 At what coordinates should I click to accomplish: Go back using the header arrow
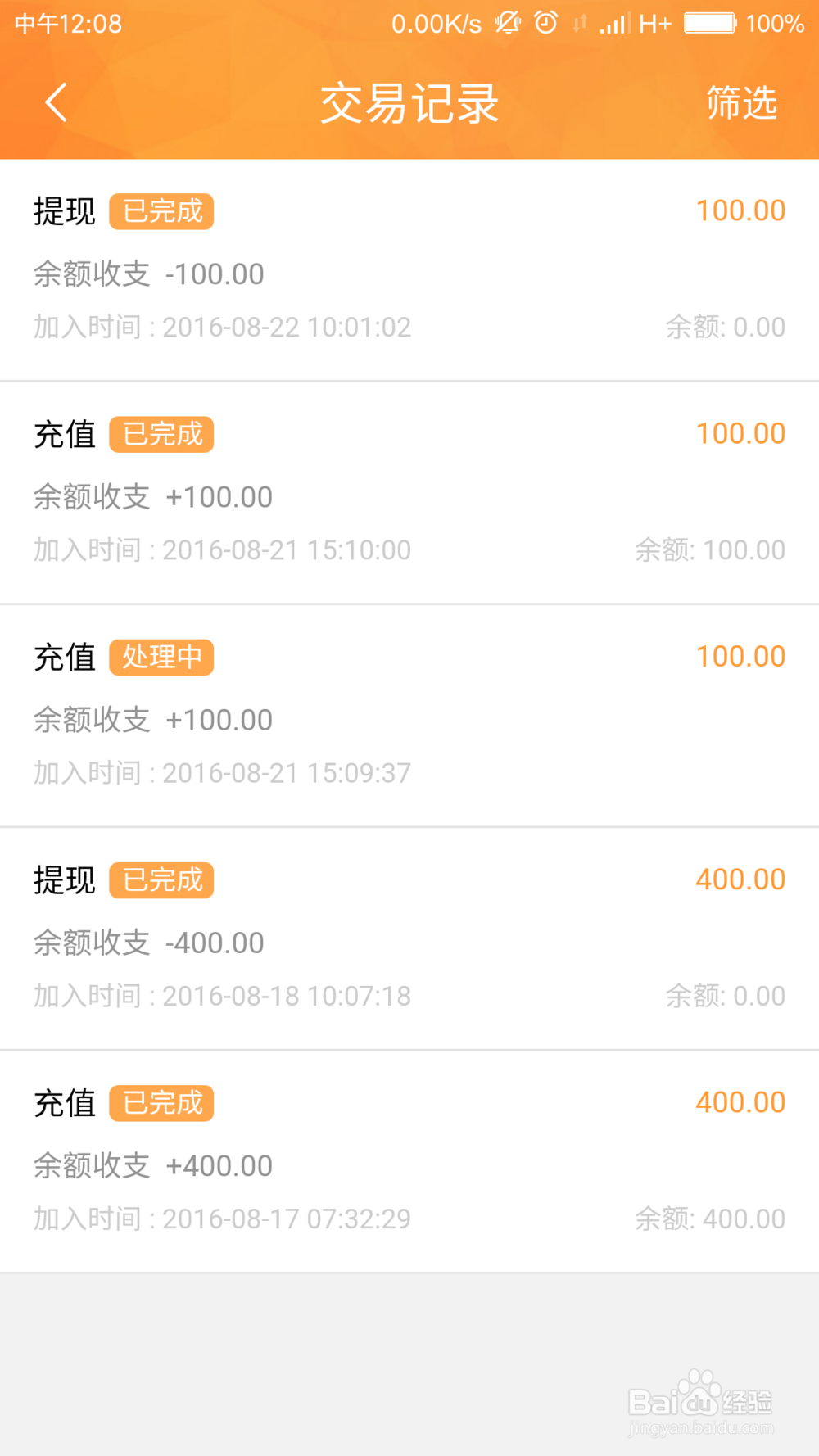[56, 103]
